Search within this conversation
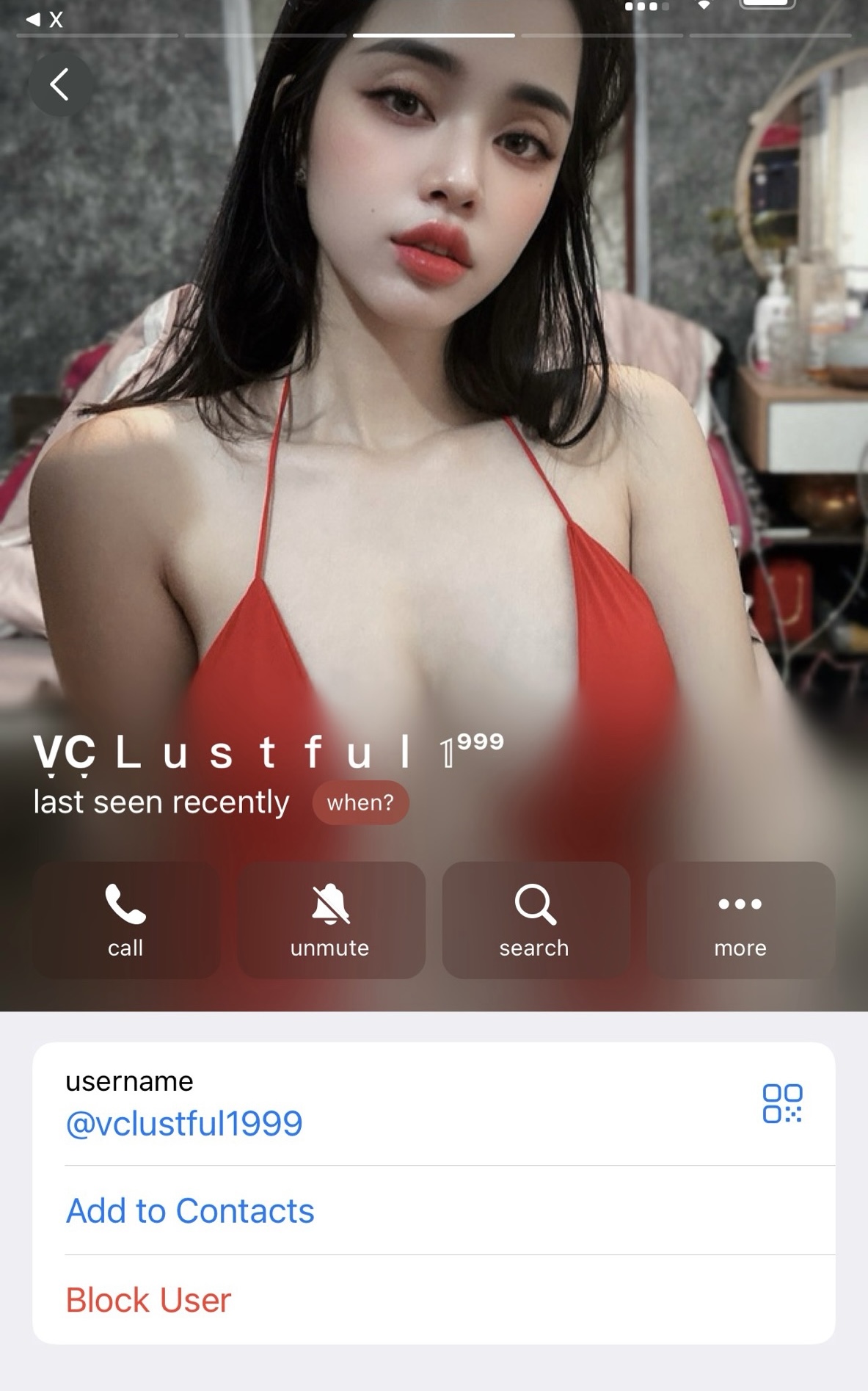This screenshot has height=1391, width=868. tap(535, 919)
